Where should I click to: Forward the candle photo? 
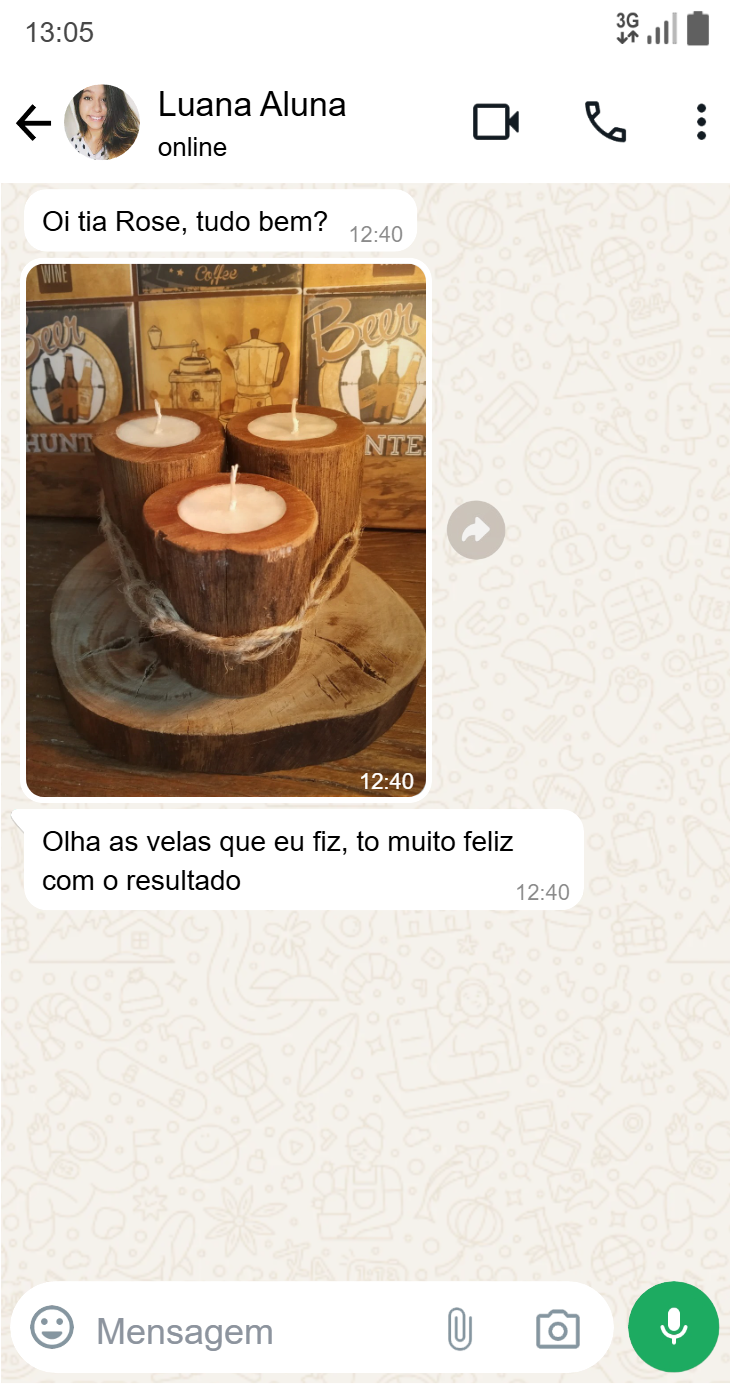click(x=476, y=530)
